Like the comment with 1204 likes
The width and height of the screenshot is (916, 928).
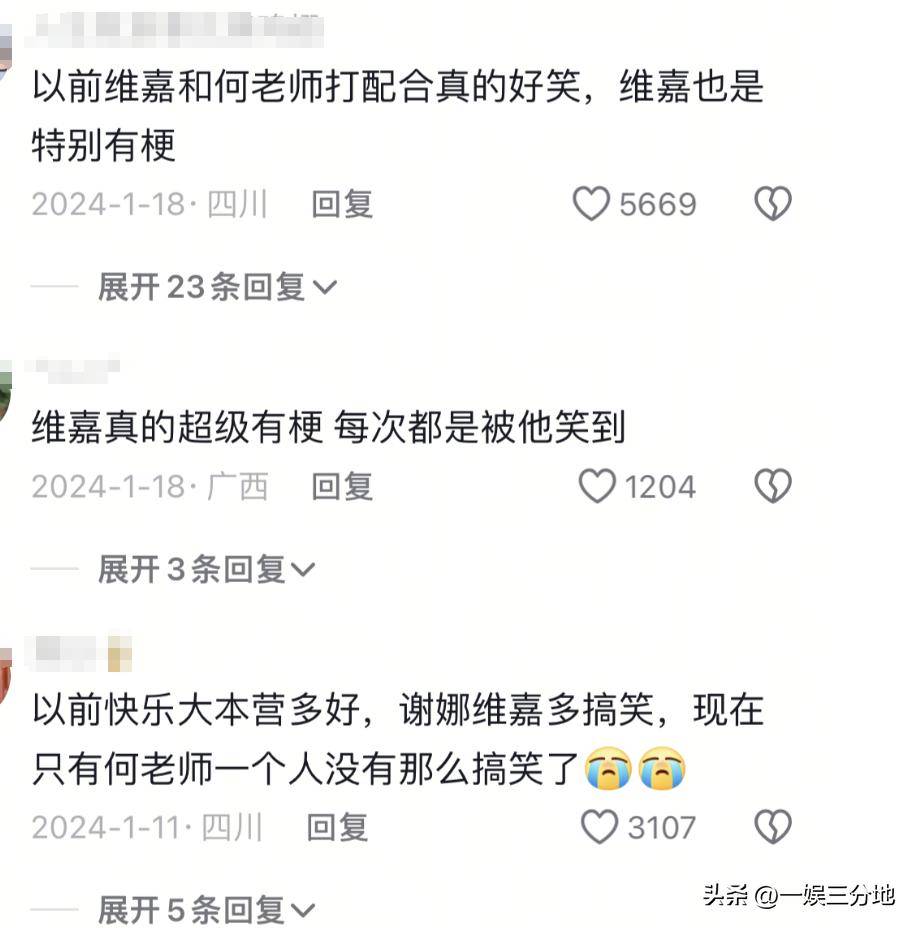597,487
